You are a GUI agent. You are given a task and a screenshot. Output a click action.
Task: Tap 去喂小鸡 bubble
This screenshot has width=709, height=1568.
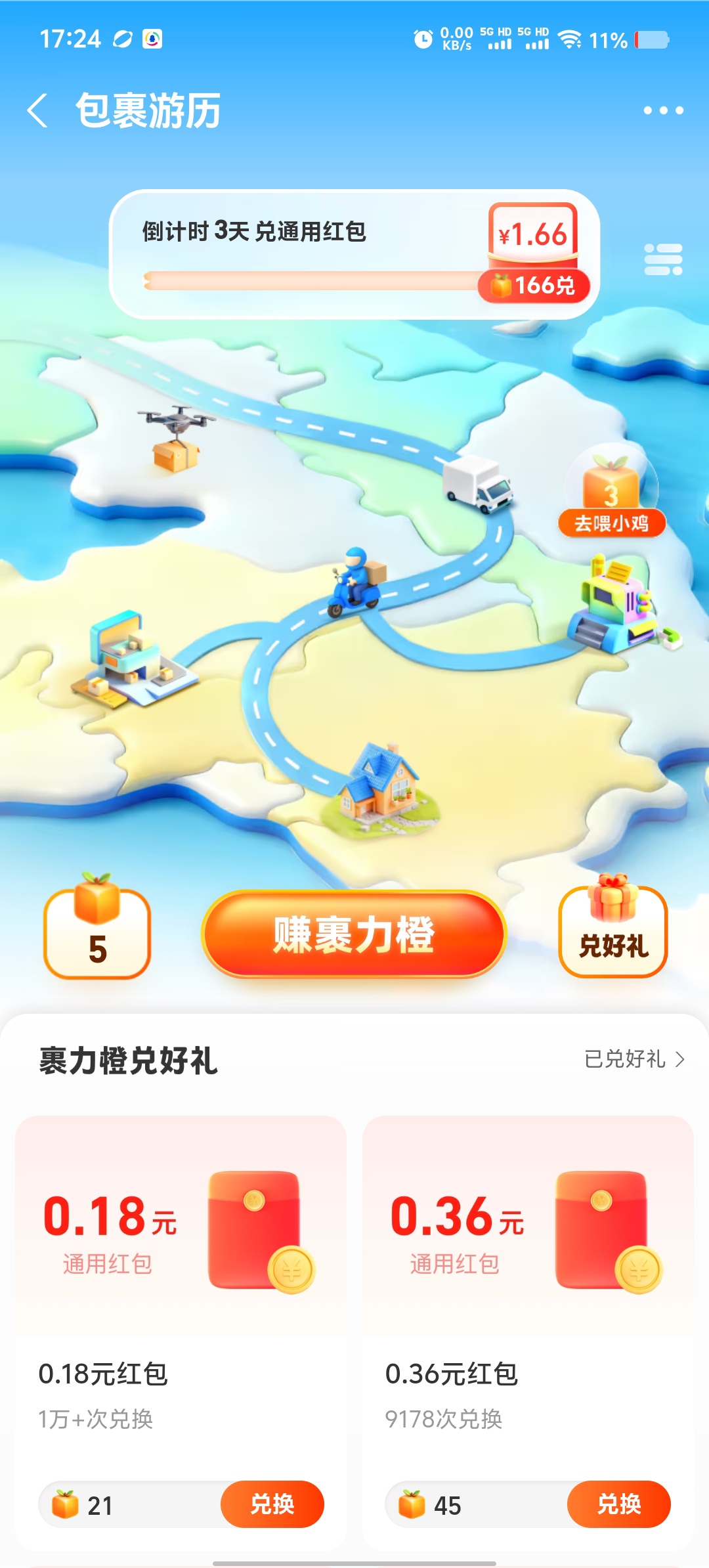tap(612, 523)
